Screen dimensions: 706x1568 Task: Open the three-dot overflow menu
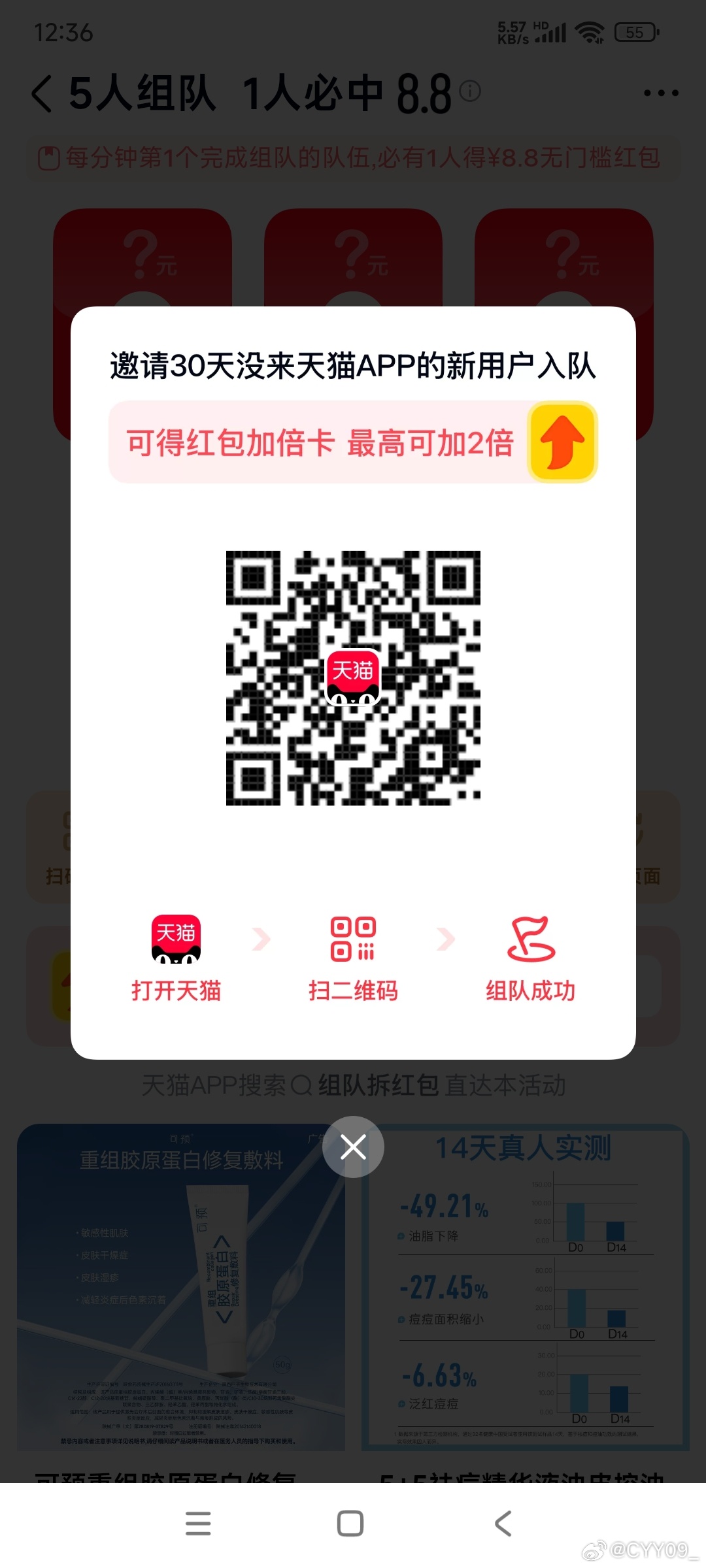tap(661, 93)
